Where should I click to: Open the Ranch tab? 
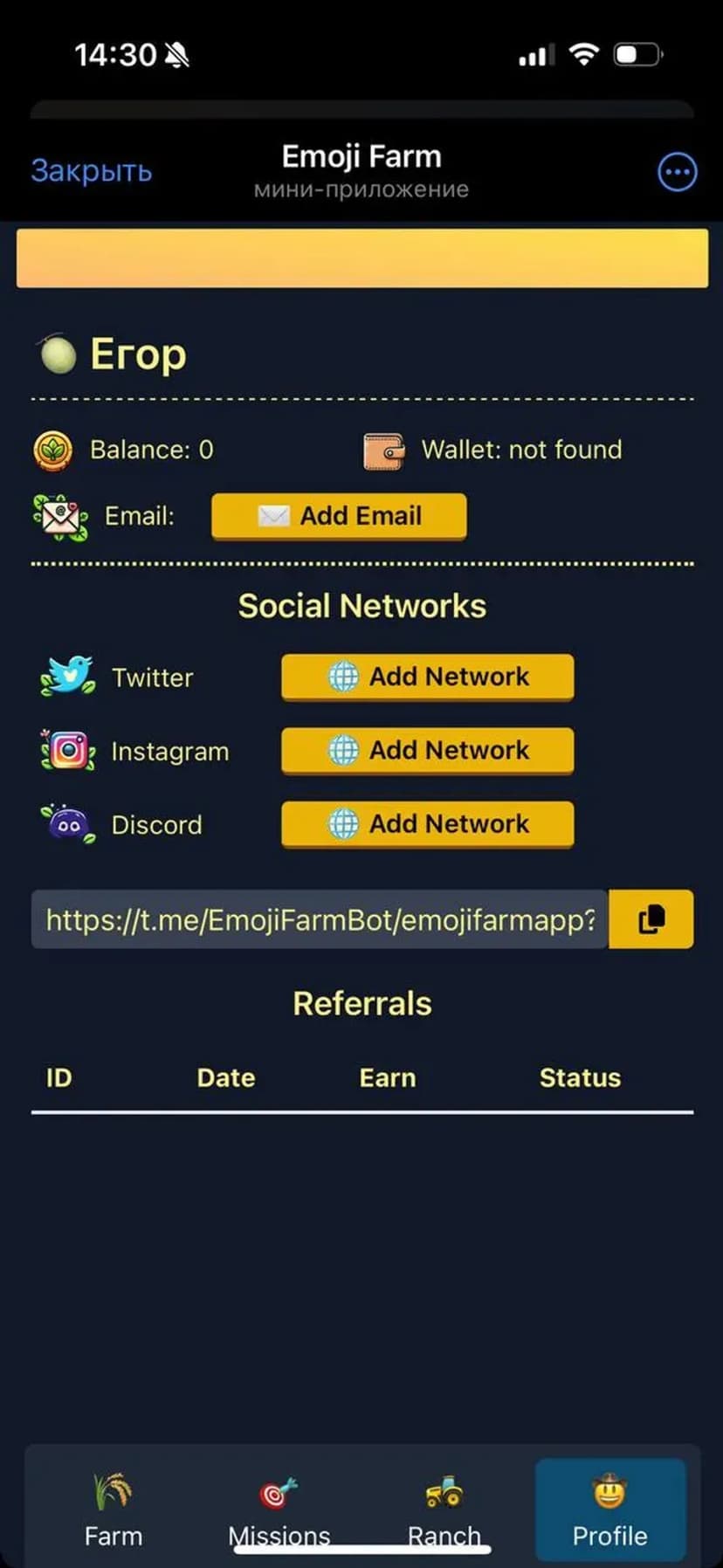444,1510
